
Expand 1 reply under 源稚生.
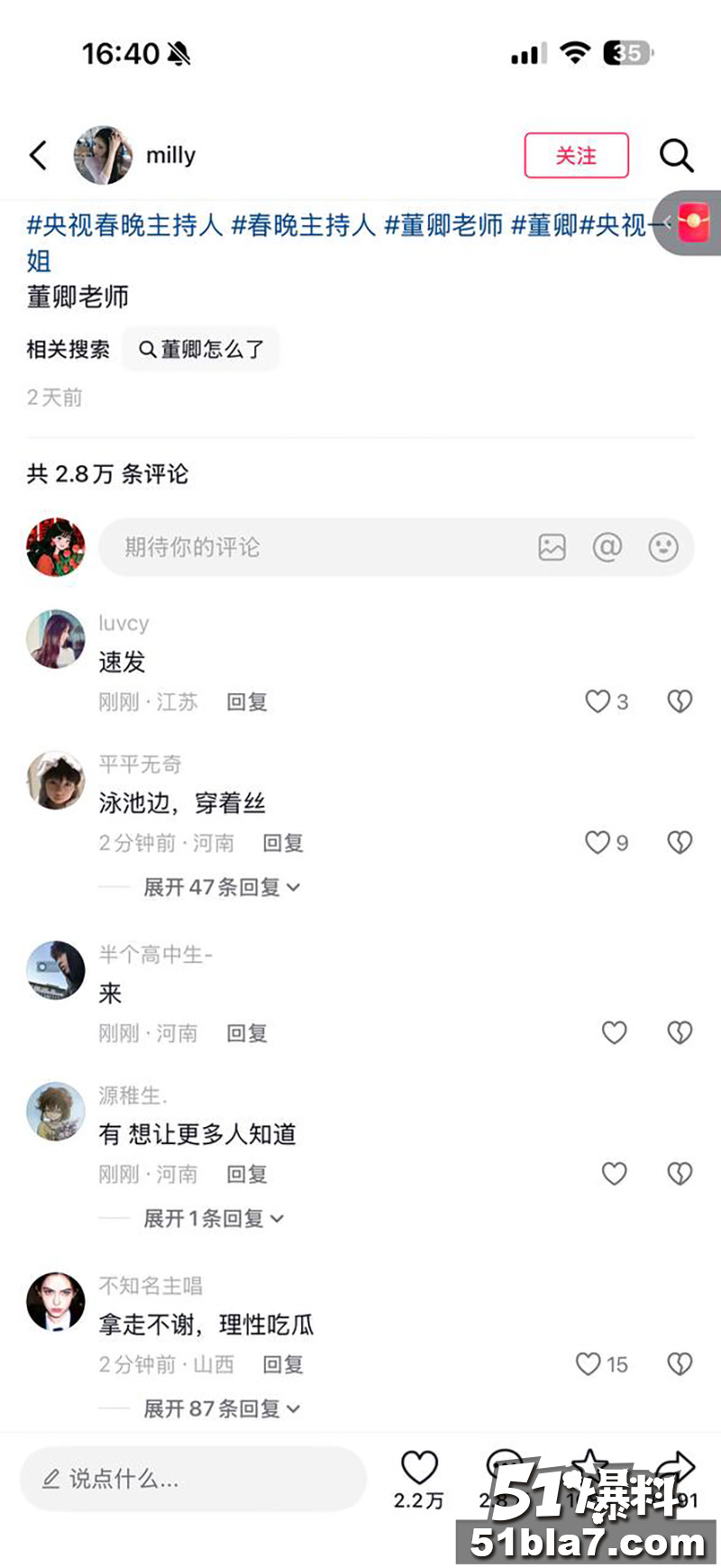click(214, 1219)
